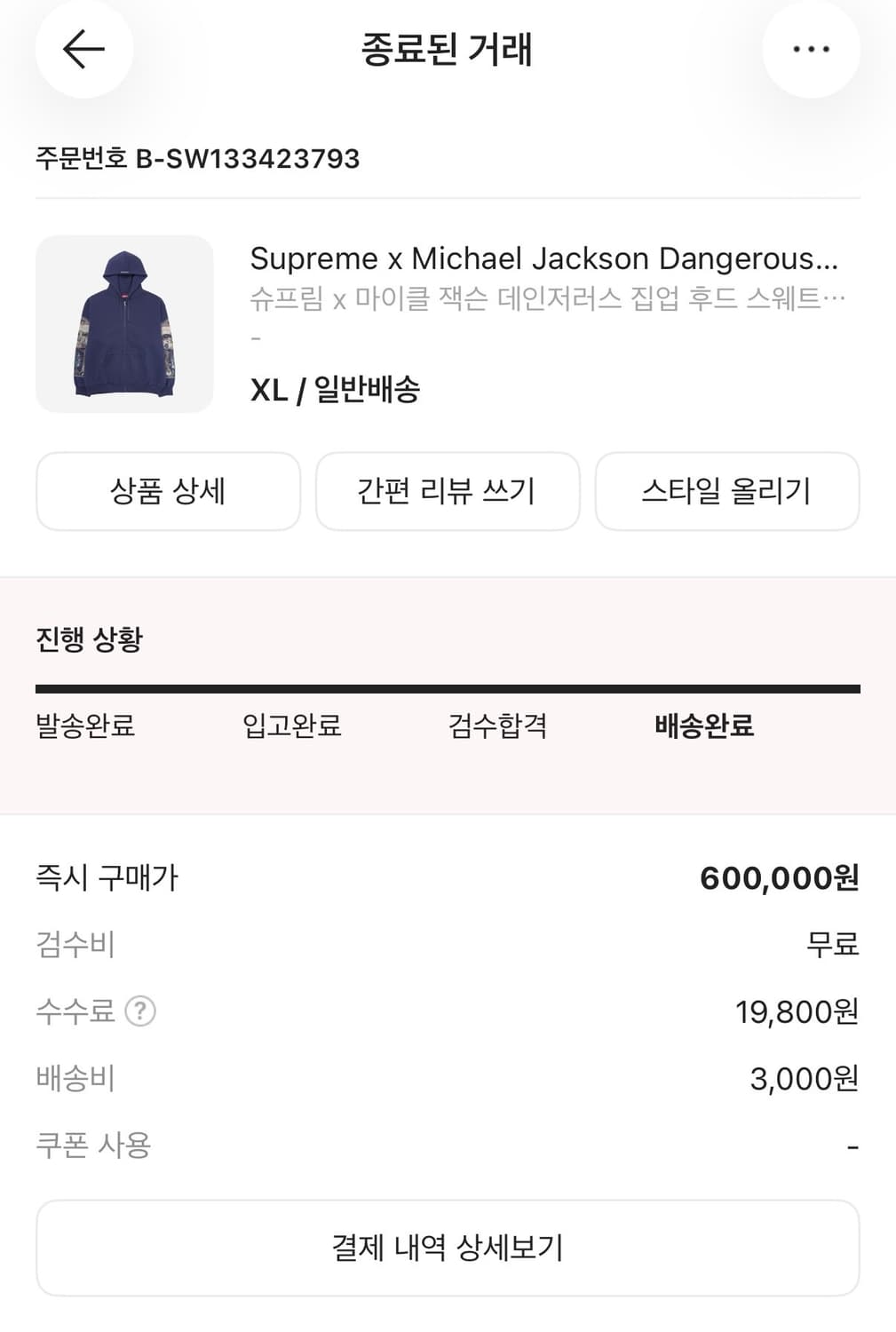Image resolution: width=896 pixels, height=1332 pixels.
Task: Click 스타일 올리기 to upload style
Action: coord(727,491)
